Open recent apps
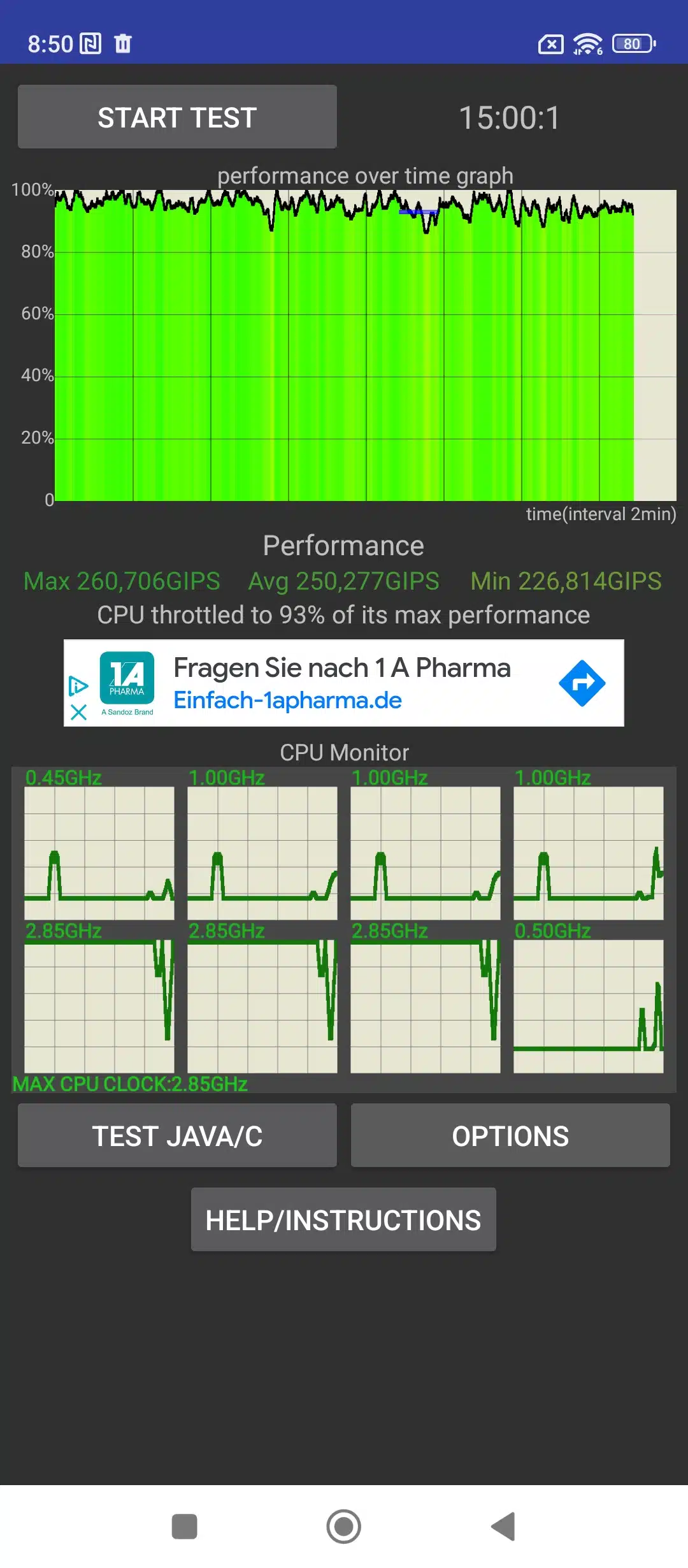This screenshot has width=688, height=1568. (x=185, y=1527)
